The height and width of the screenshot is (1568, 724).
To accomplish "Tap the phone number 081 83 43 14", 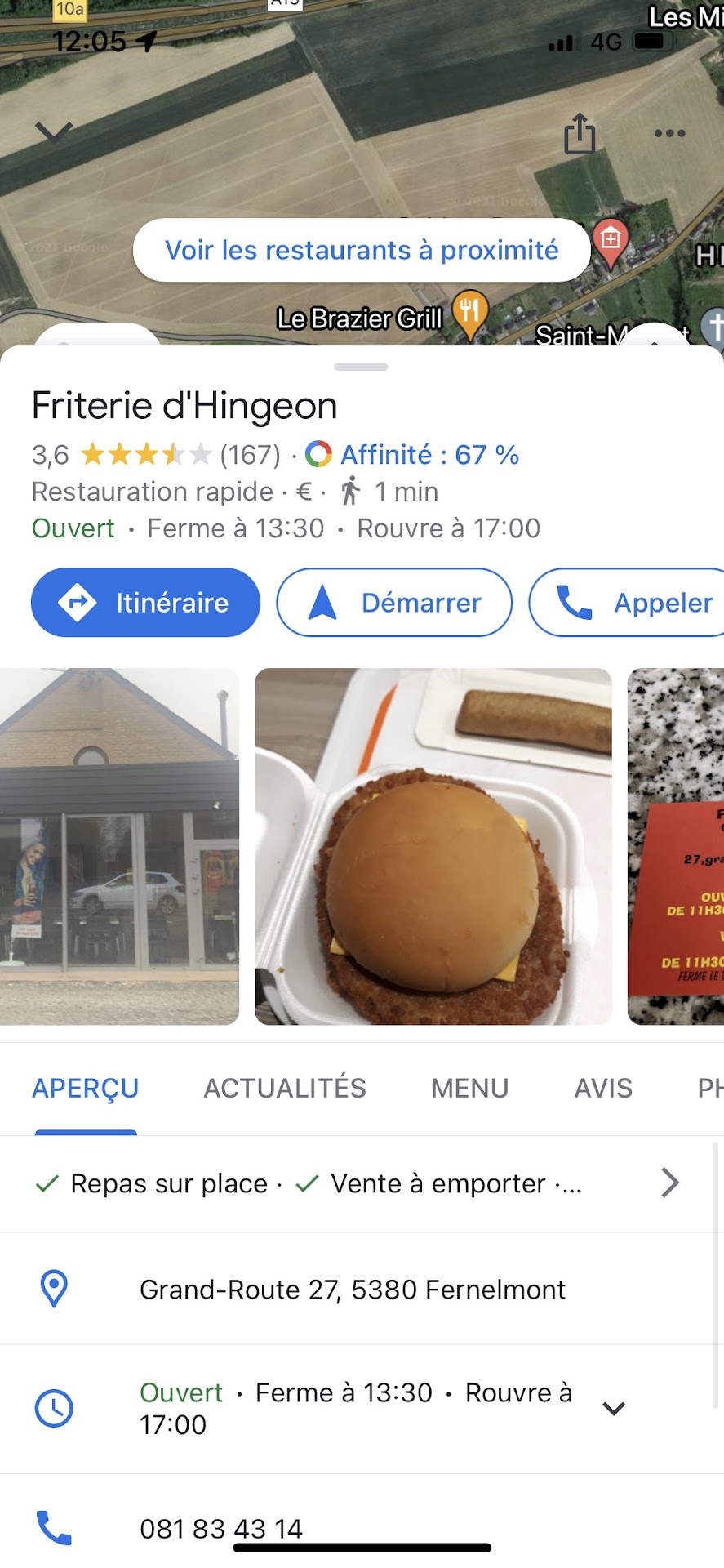I will point(221,1528).
